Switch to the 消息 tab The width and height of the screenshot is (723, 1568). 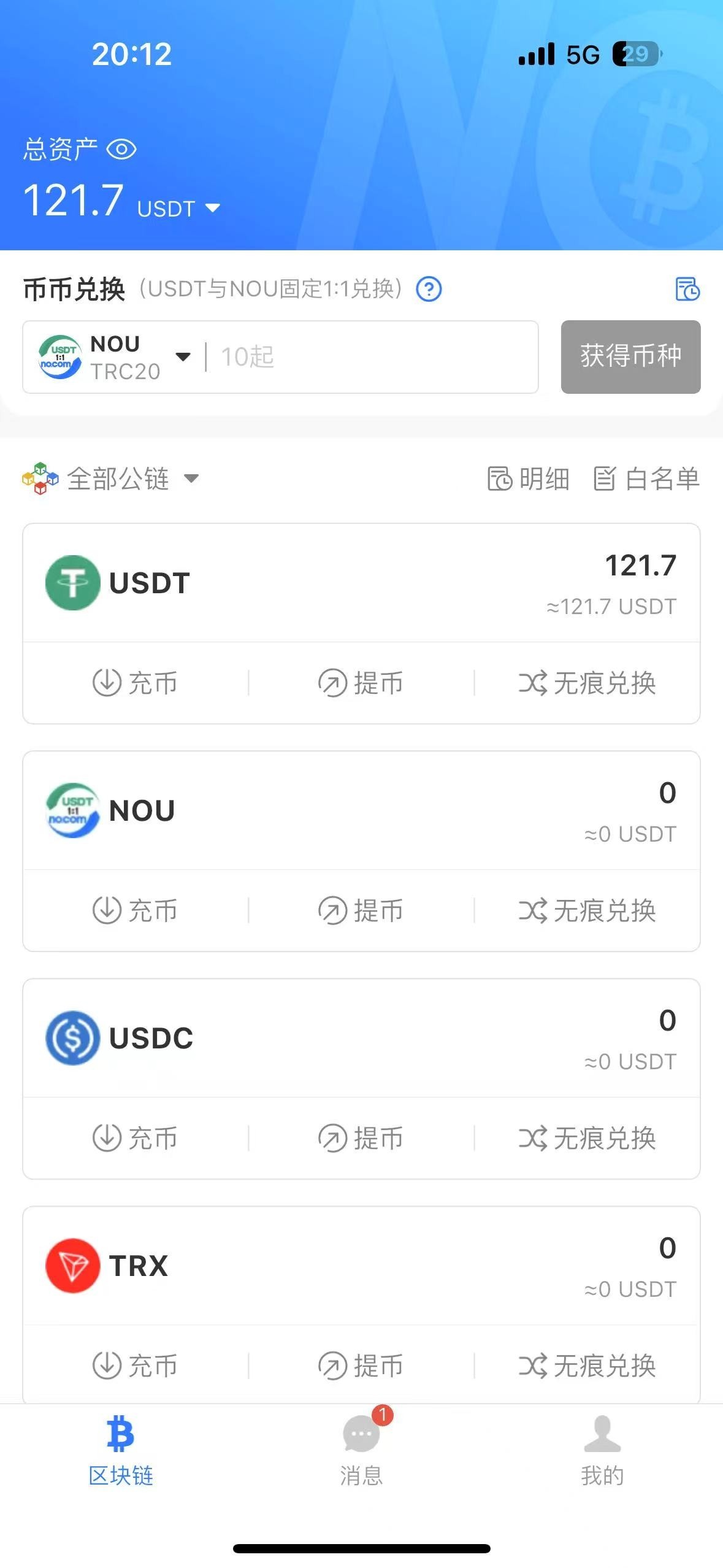[361, 1451]
